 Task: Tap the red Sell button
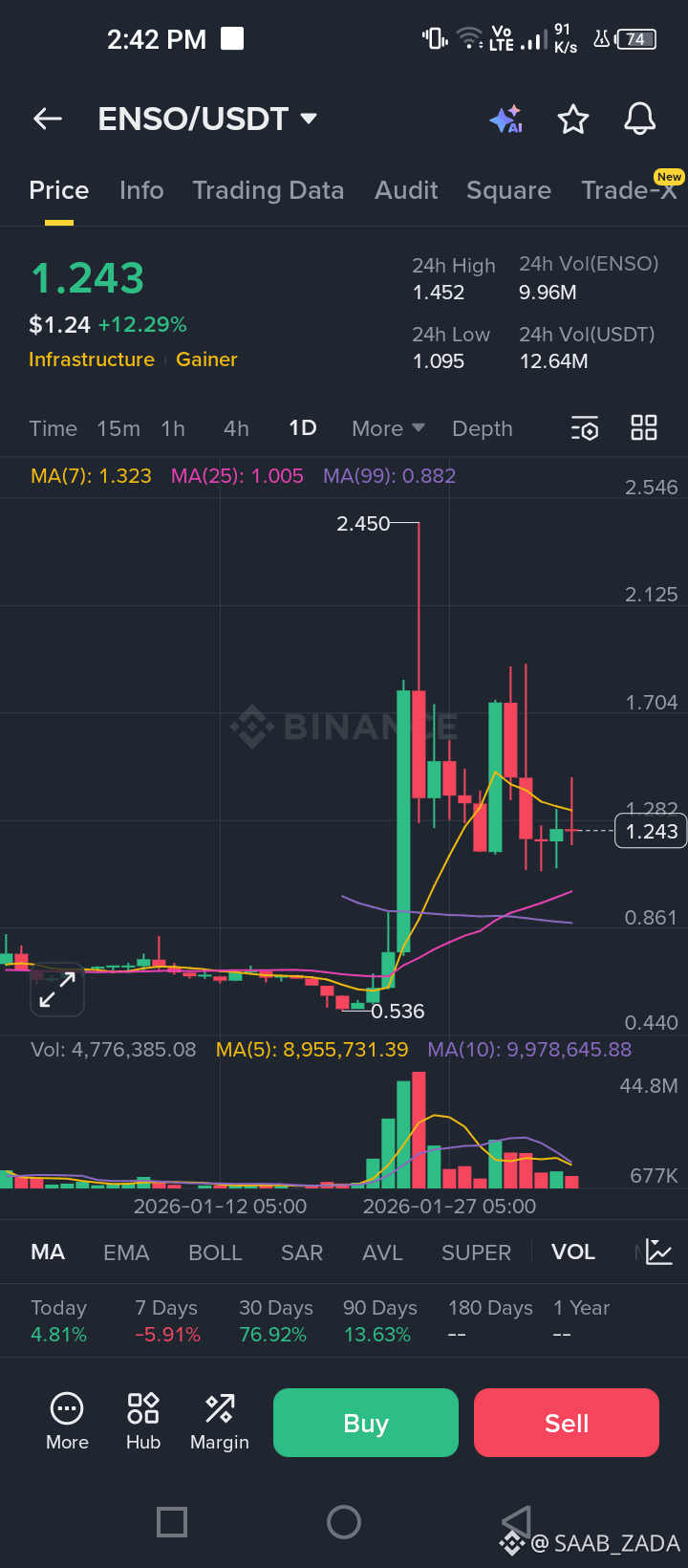[567, 1423]
